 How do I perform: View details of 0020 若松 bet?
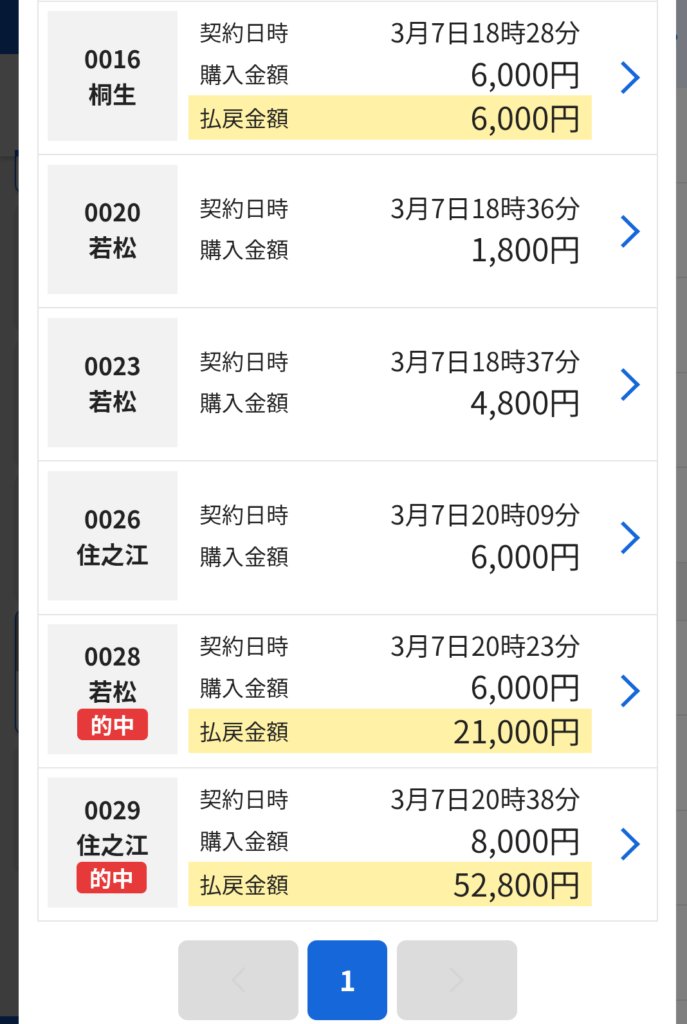click(629, 231)
